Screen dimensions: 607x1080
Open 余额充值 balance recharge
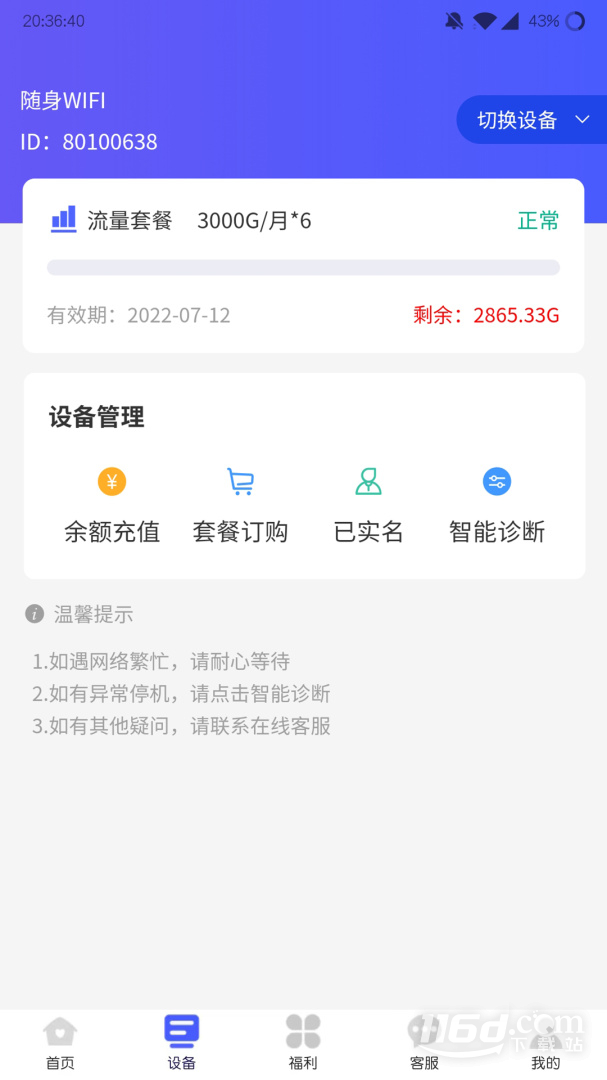coord(112,506)
